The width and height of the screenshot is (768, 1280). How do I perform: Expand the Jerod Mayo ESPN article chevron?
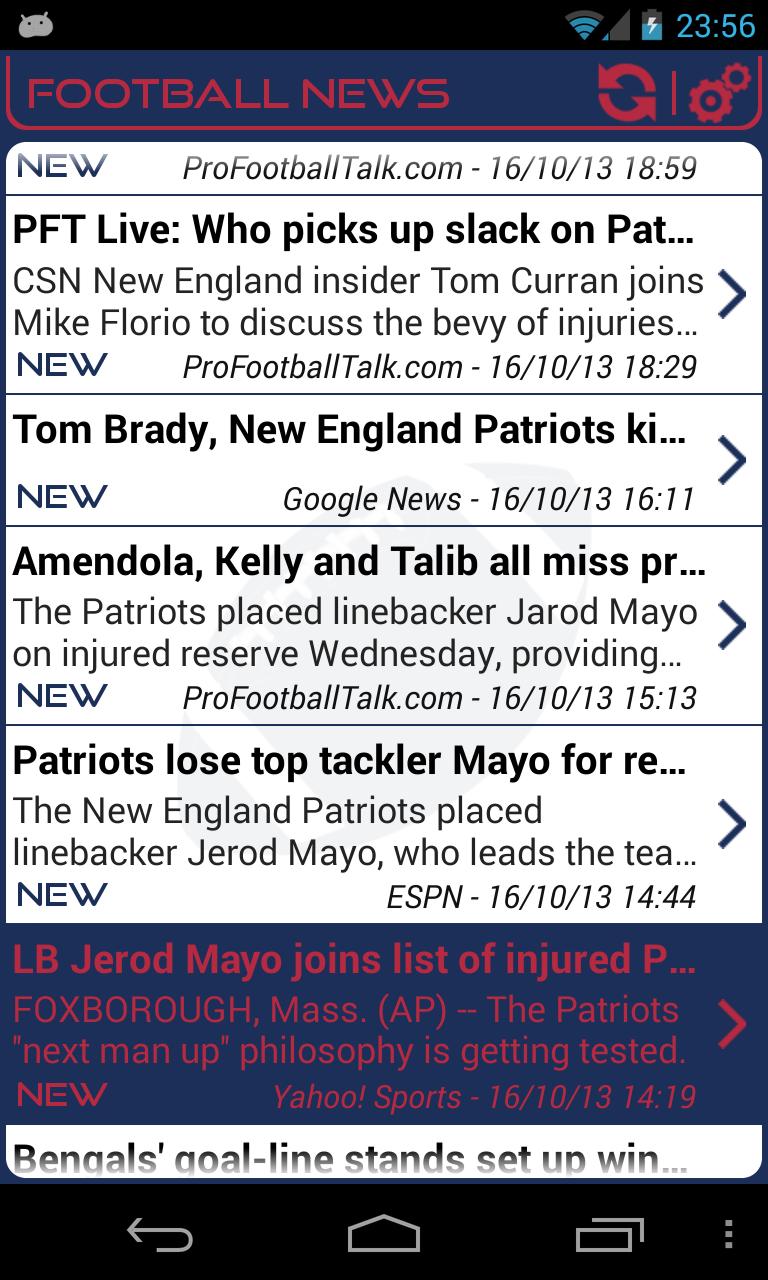pos(734,823)
